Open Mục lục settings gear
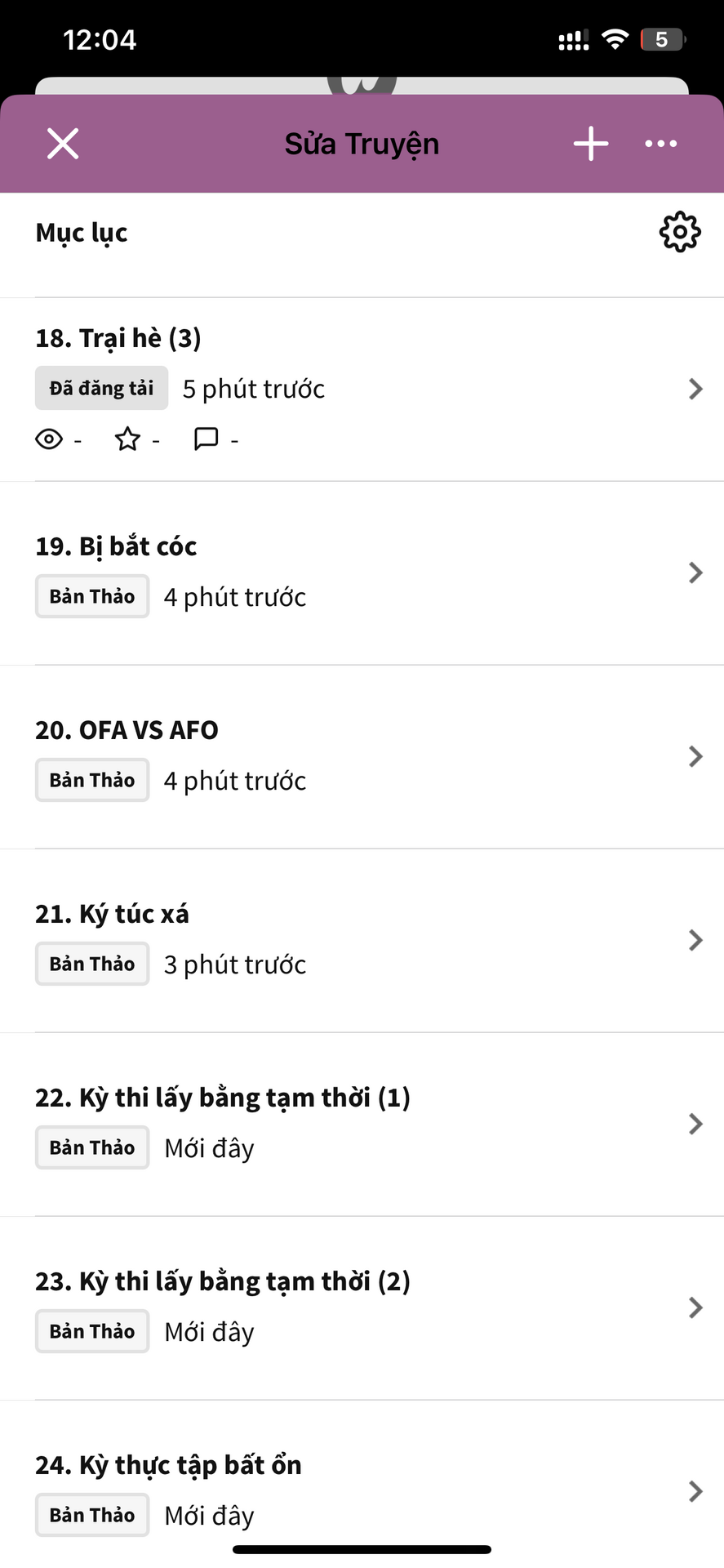Image resolution: width=724 pixels, height=1568 pixels. [679, 233]
